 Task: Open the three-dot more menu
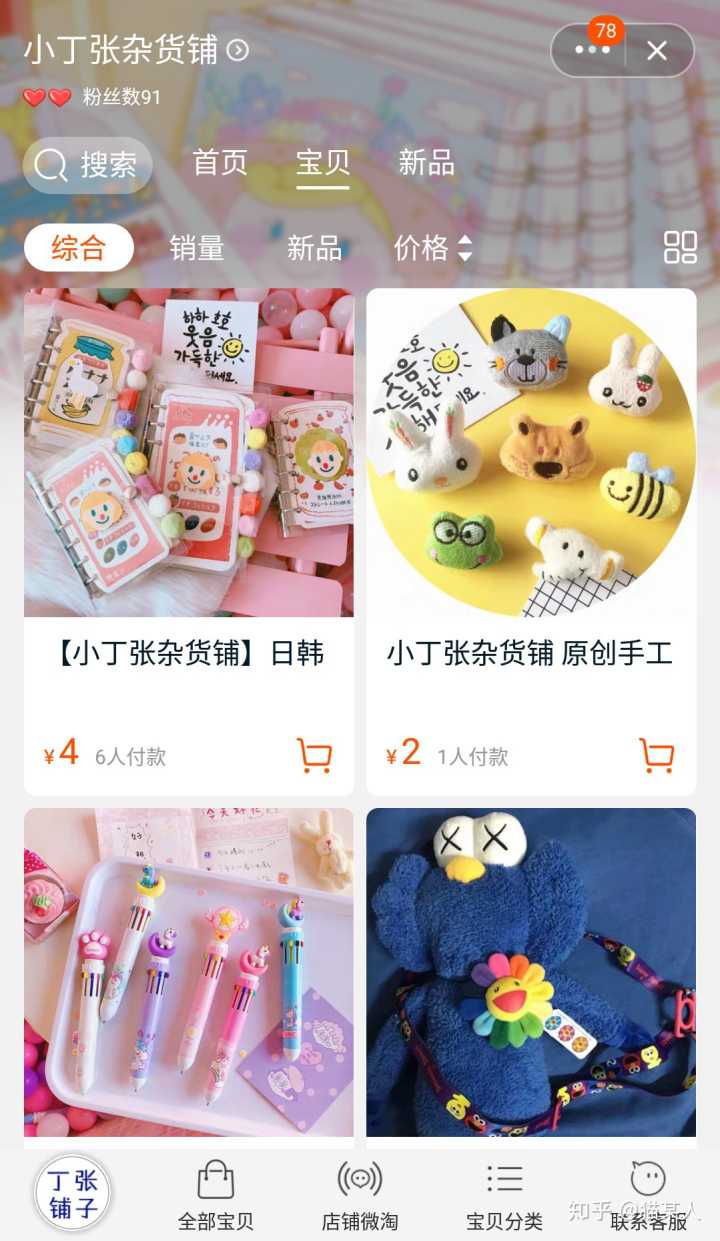[592, 50]
